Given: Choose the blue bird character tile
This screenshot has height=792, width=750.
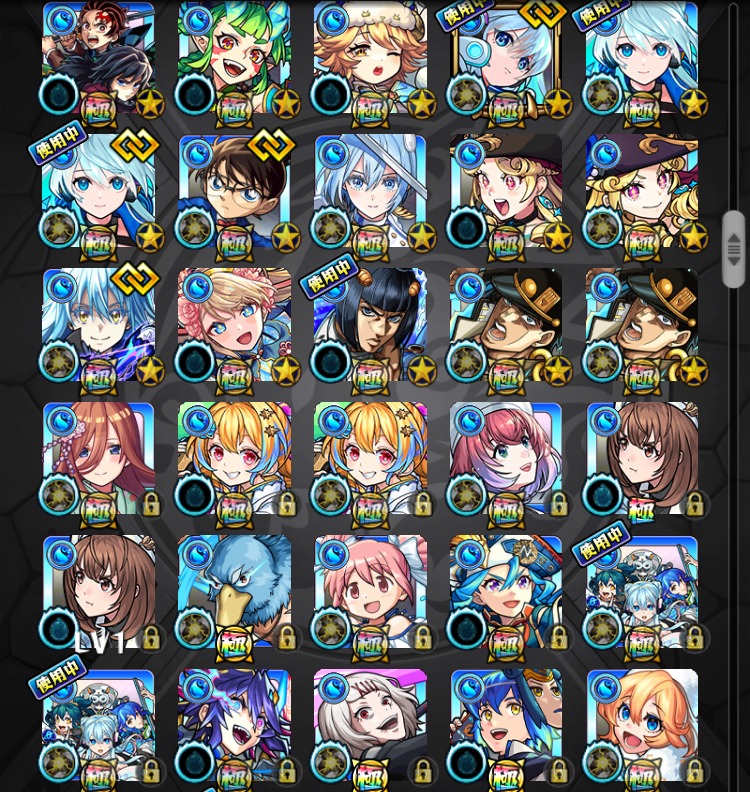Looking at the screenshot, I should coord(235,592).
